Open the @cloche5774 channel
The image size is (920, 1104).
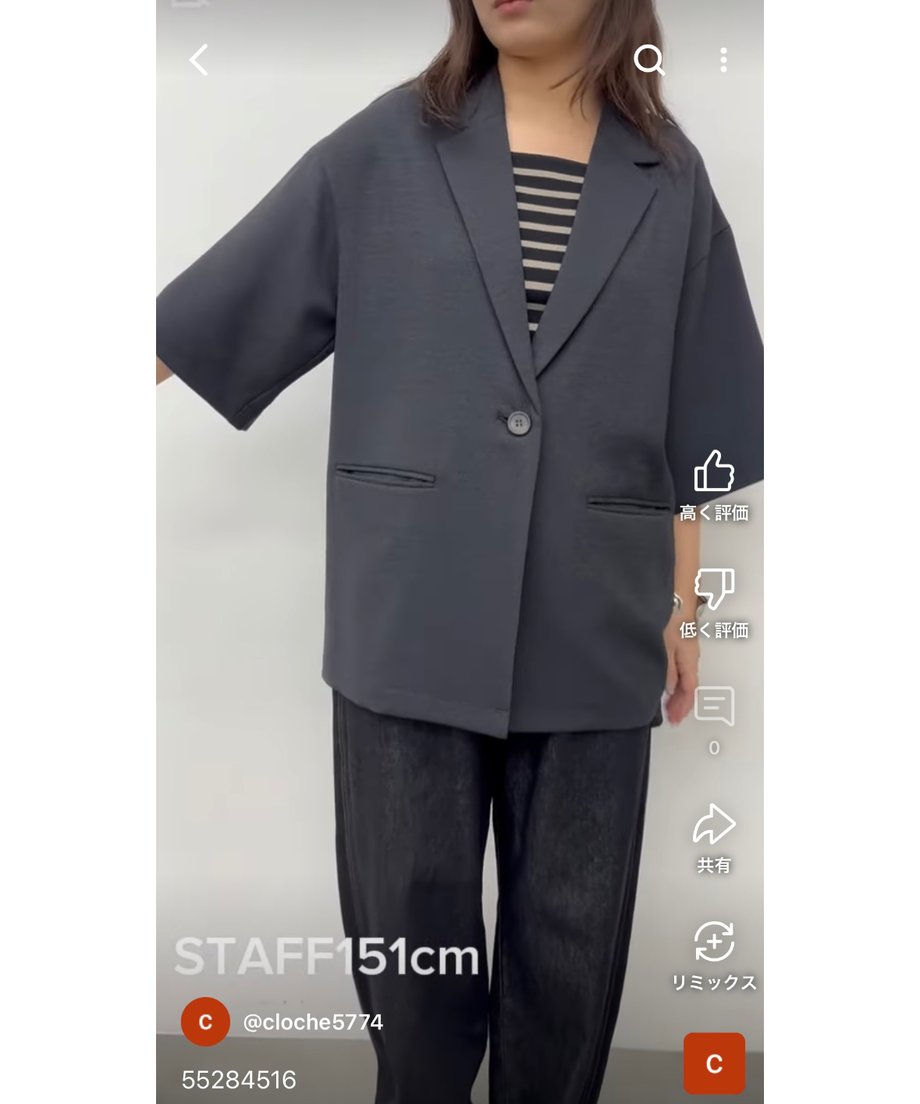pos(312,1022)
